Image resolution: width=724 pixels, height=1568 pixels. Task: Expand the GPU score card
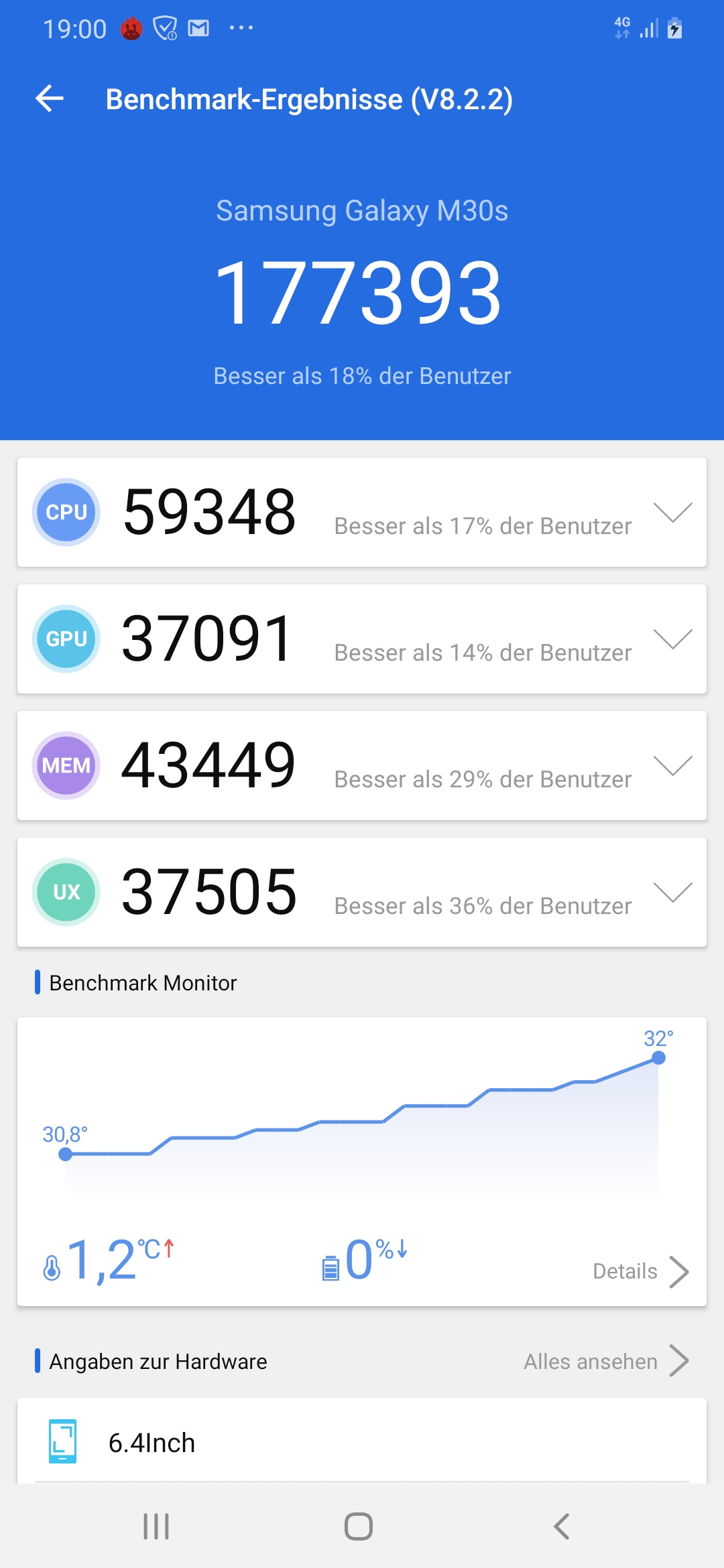pyautogui.click(x=672, y=639)
